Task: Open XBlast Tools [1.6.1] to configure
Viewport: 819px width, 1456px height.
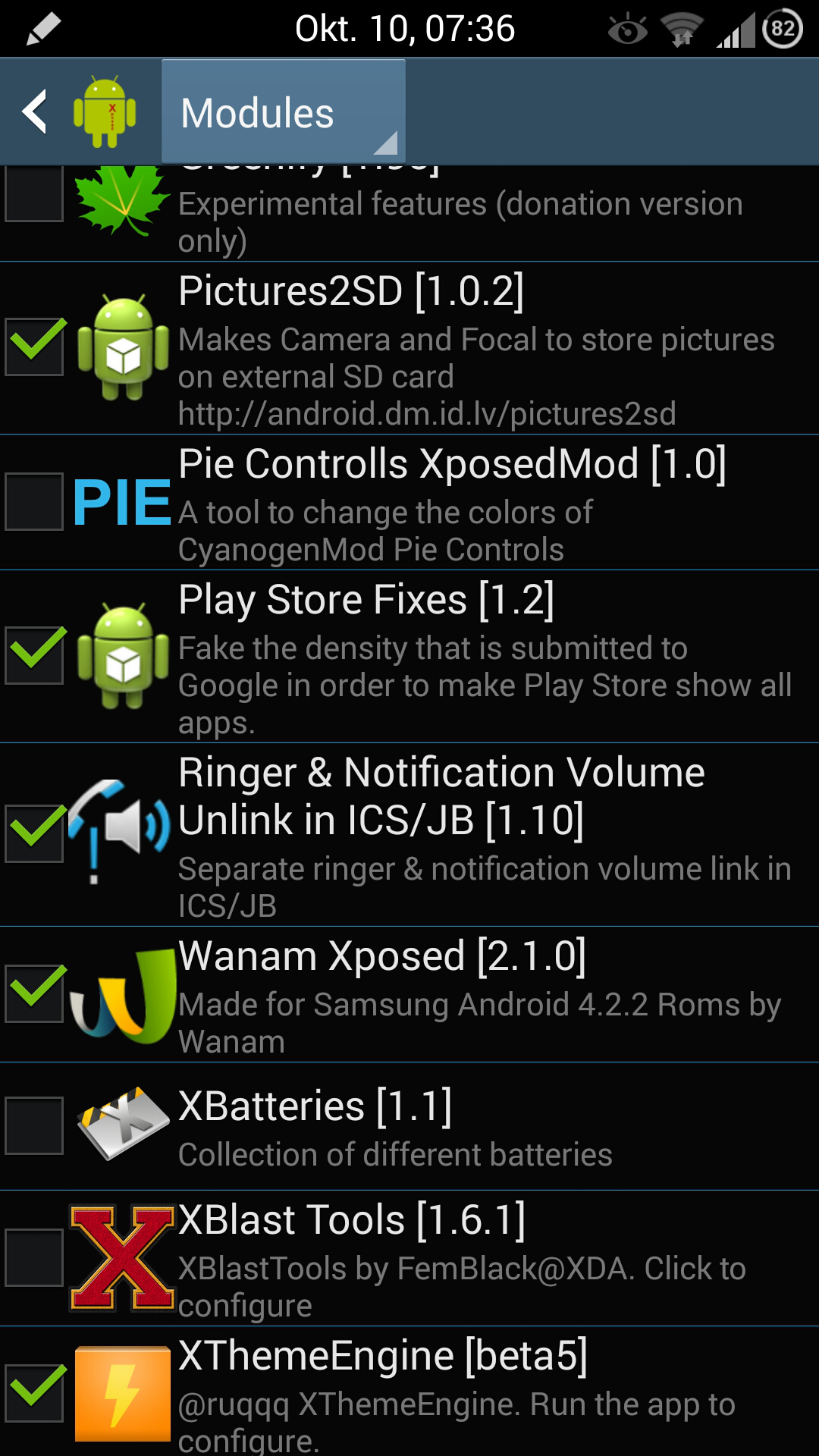Action: point(409,1259)
